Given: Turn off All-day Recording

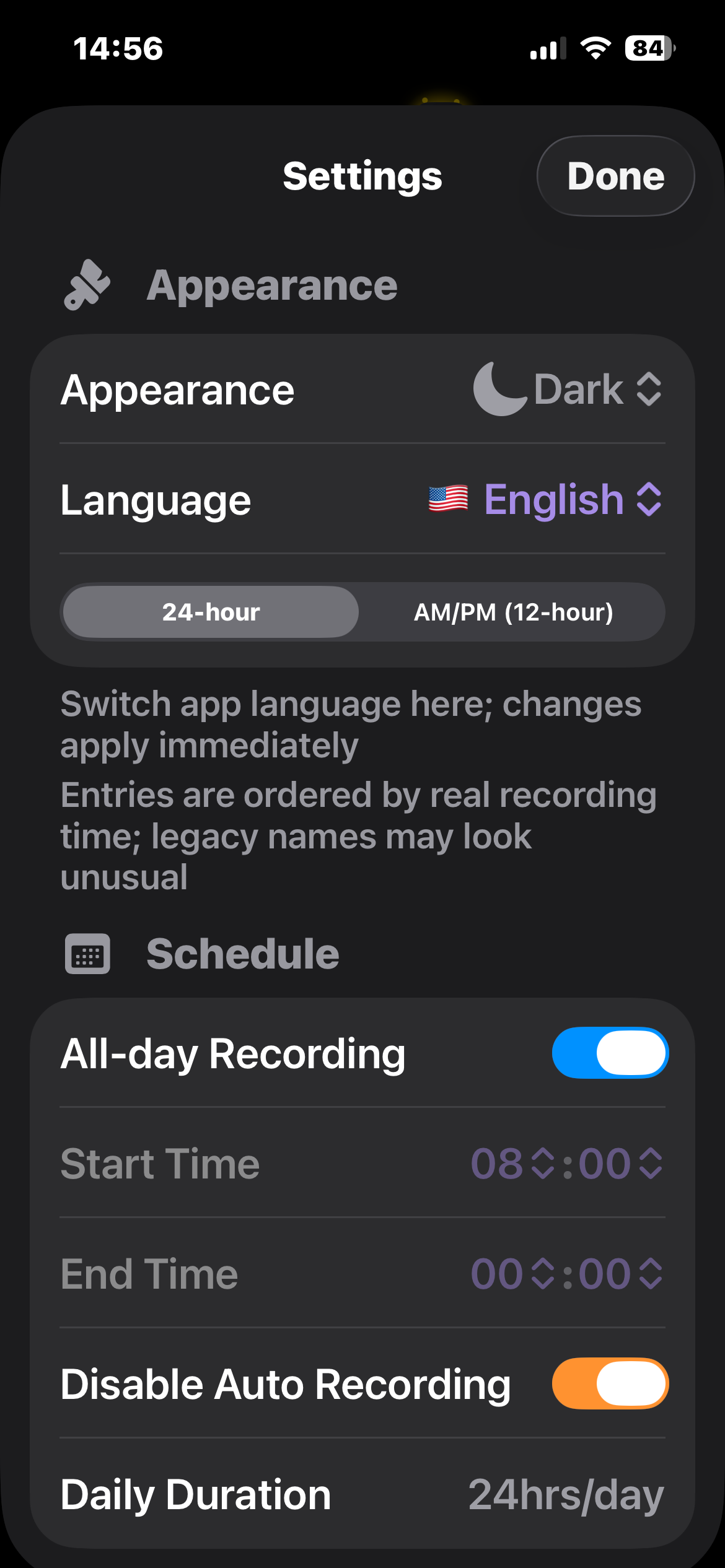Looking at the screenshot, I should click(610, 1053).
